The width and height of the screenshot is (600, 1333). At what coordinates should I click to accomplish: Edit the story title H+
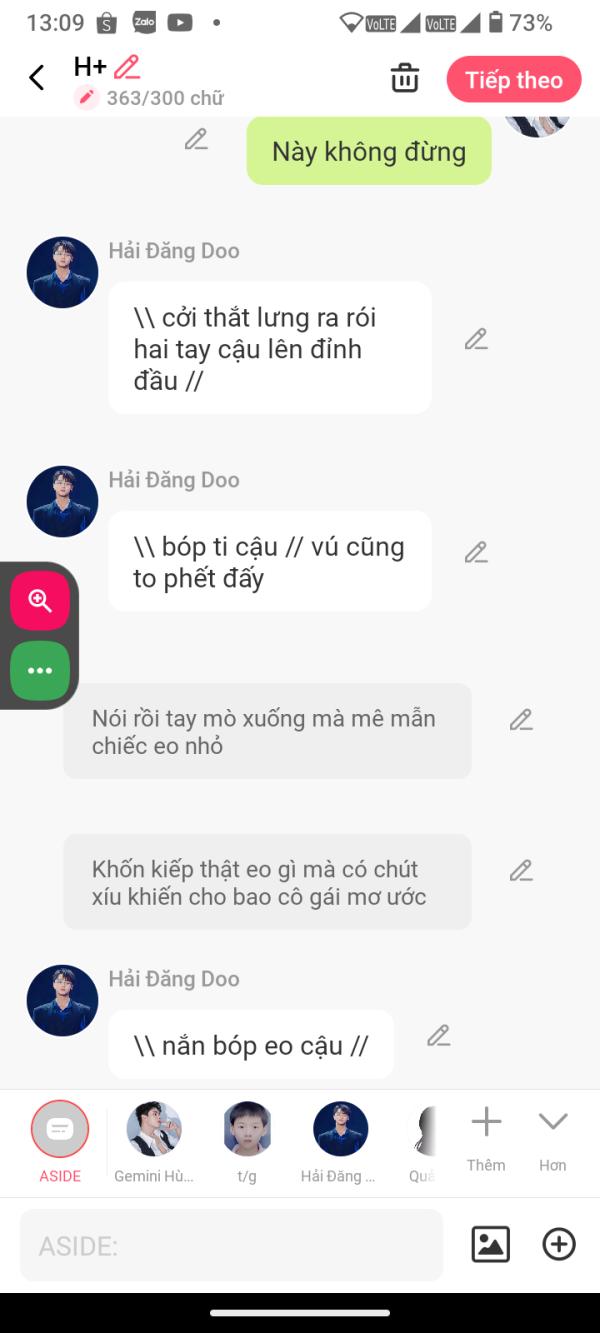pyautogui.click(x=127, y=67)
